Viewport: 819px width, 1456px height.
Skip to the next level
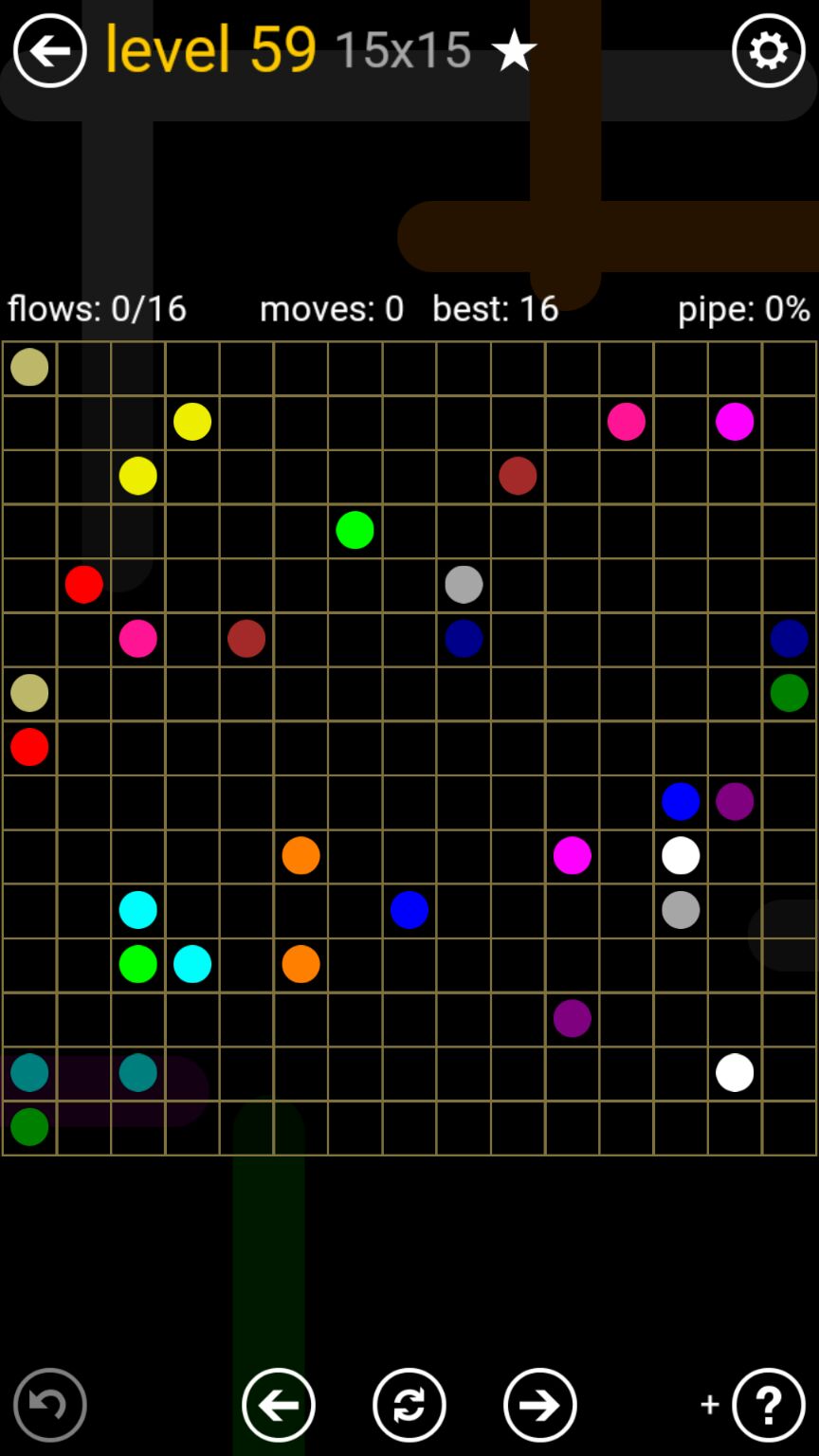(x=539, y=1405)
